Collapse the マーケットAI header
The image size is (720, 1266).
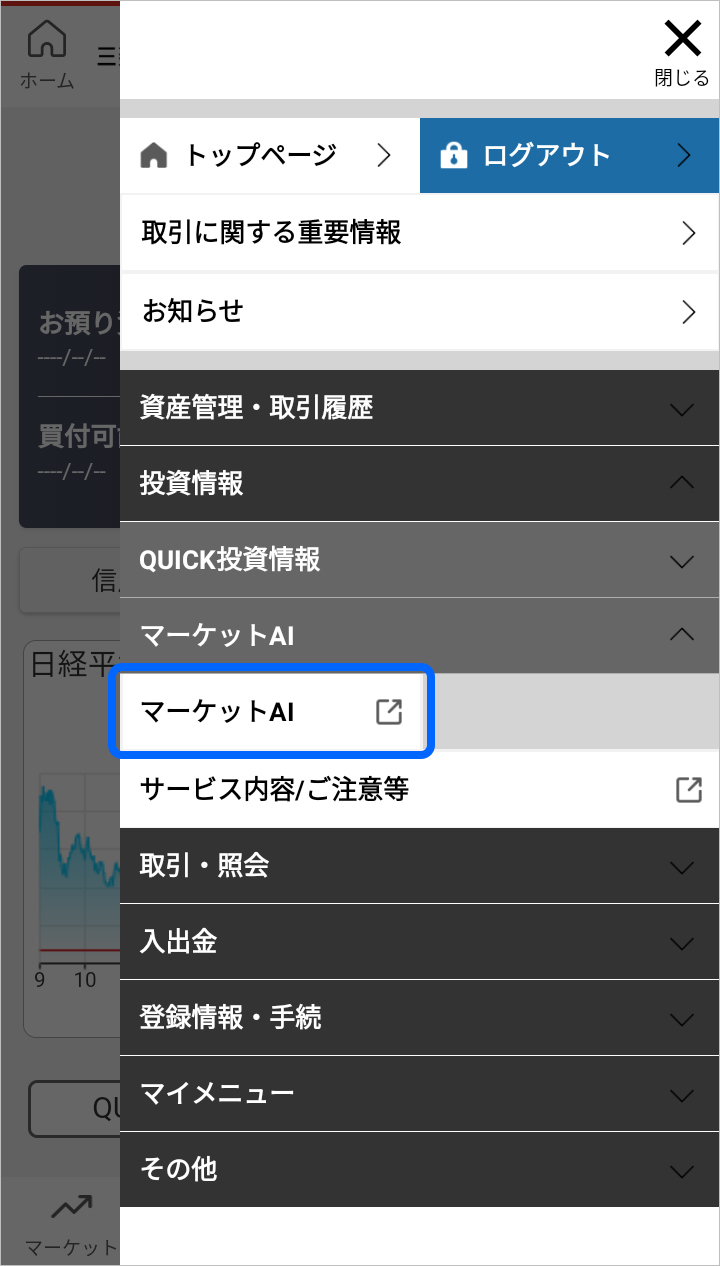point(420,636)
